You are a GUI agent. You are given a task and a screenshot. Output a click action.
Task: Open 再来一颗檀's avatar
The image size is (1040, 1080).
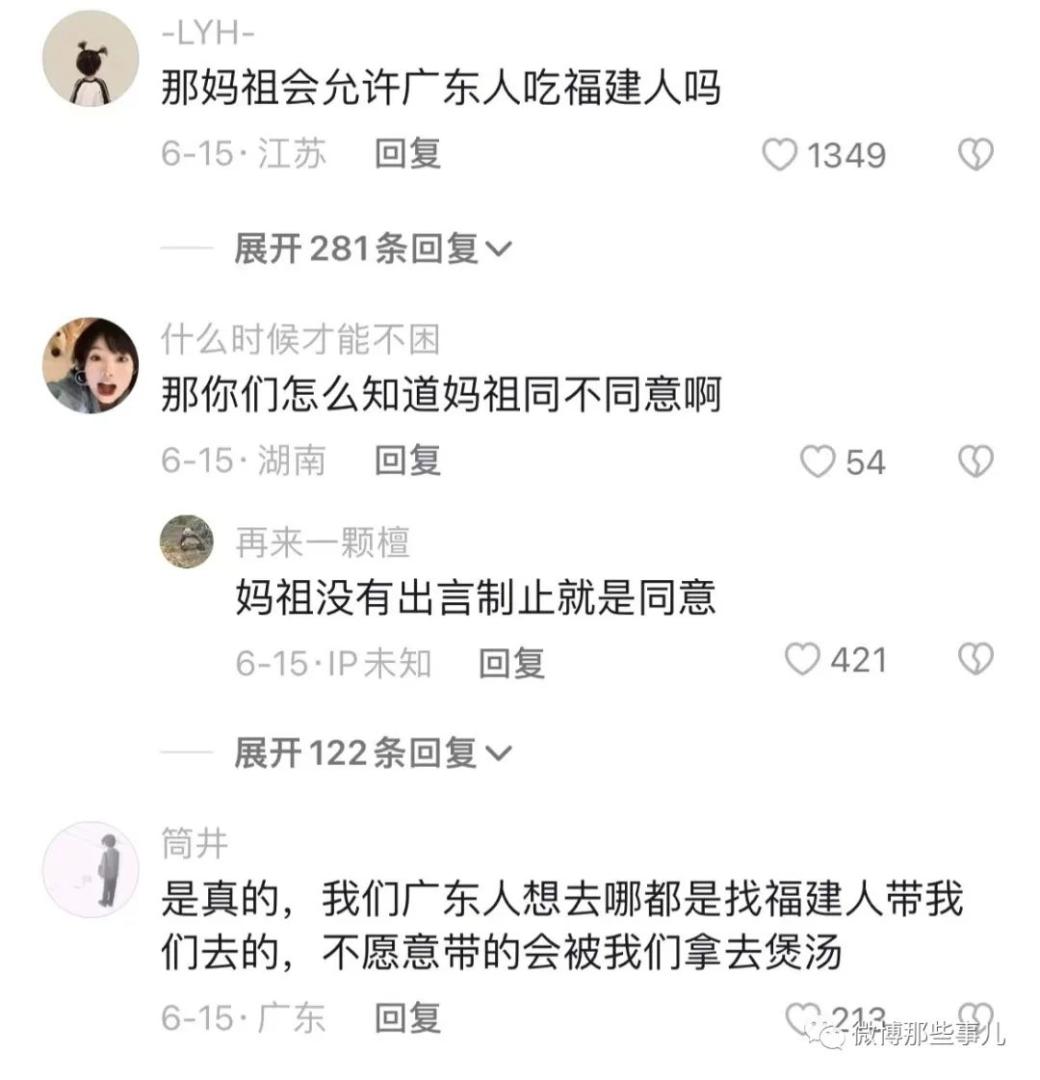pyautogui.click(x=187, y=541)
